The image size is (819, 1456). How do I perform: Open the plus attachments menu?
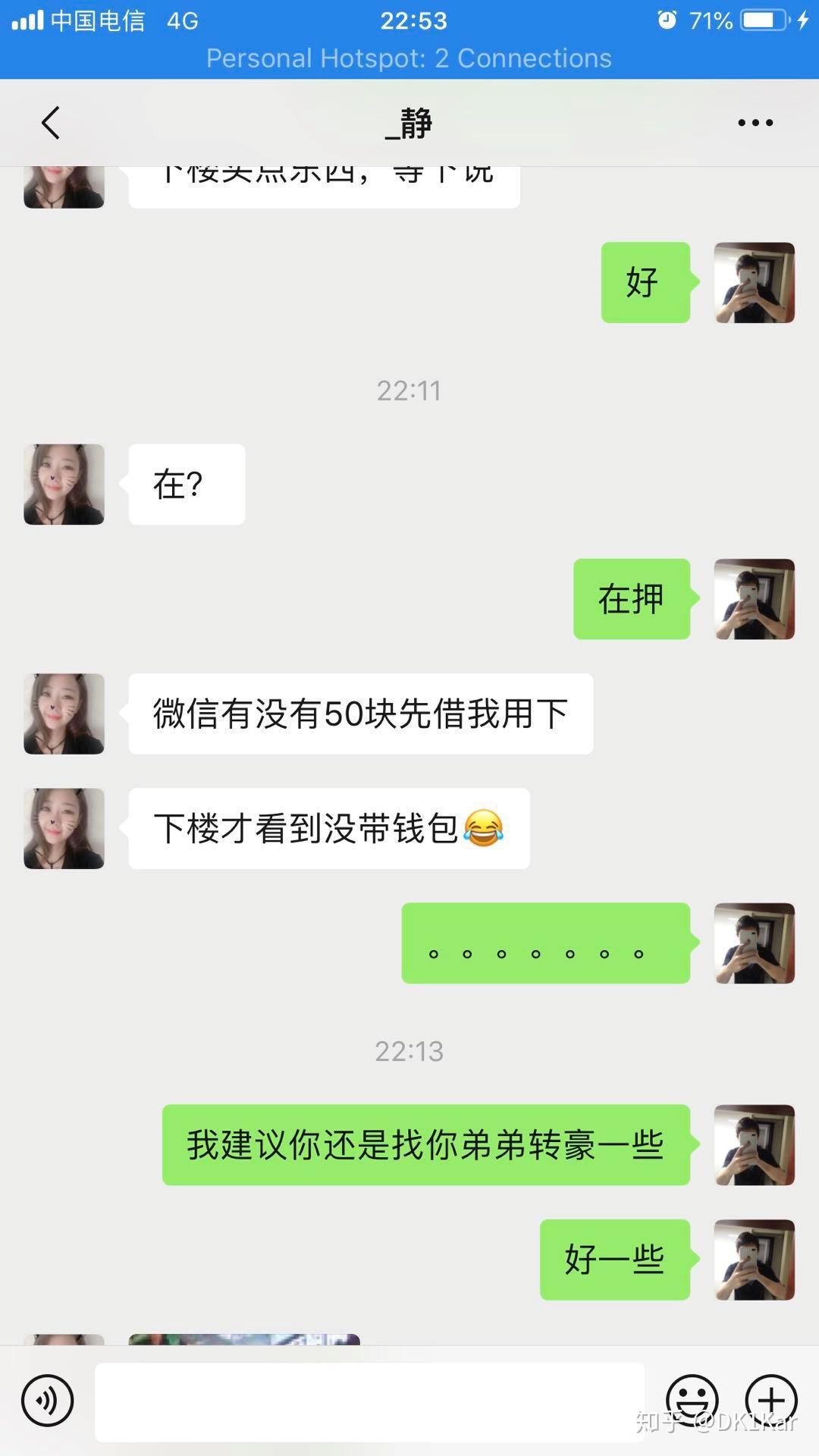pyautogui.click(x=771, y=1401)
